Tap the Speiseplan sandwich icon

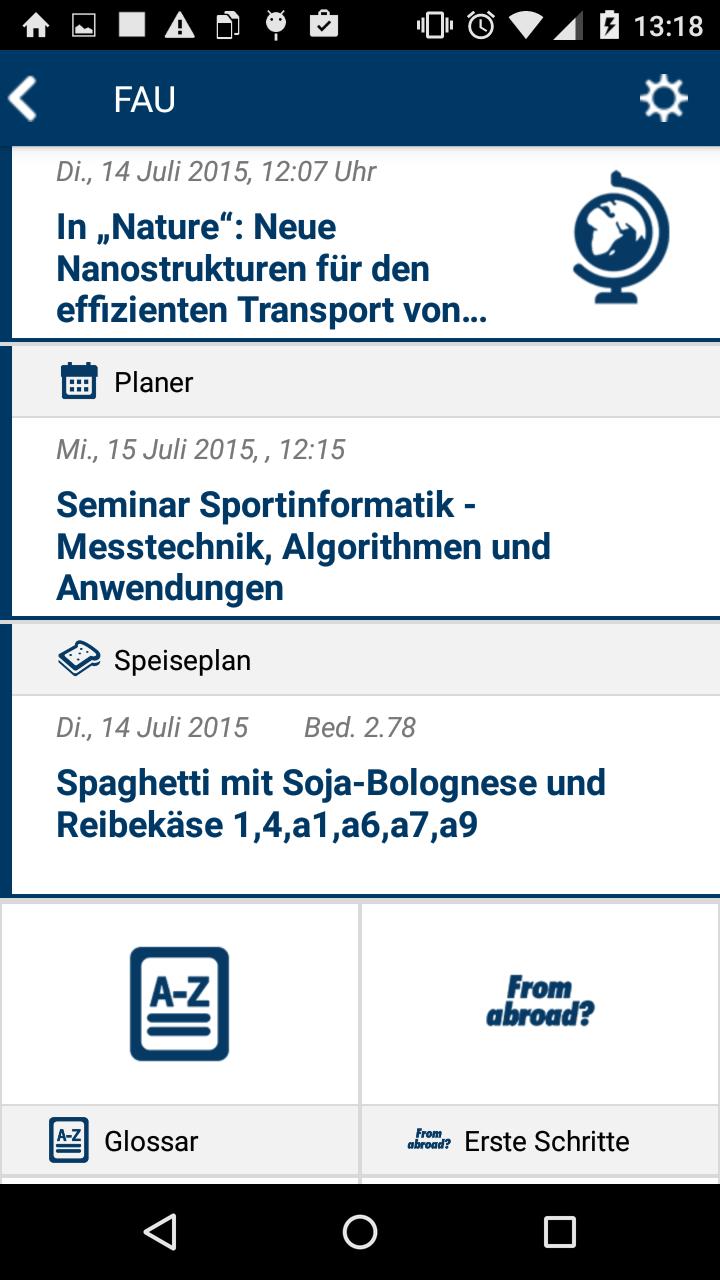[x=78, y=658]
